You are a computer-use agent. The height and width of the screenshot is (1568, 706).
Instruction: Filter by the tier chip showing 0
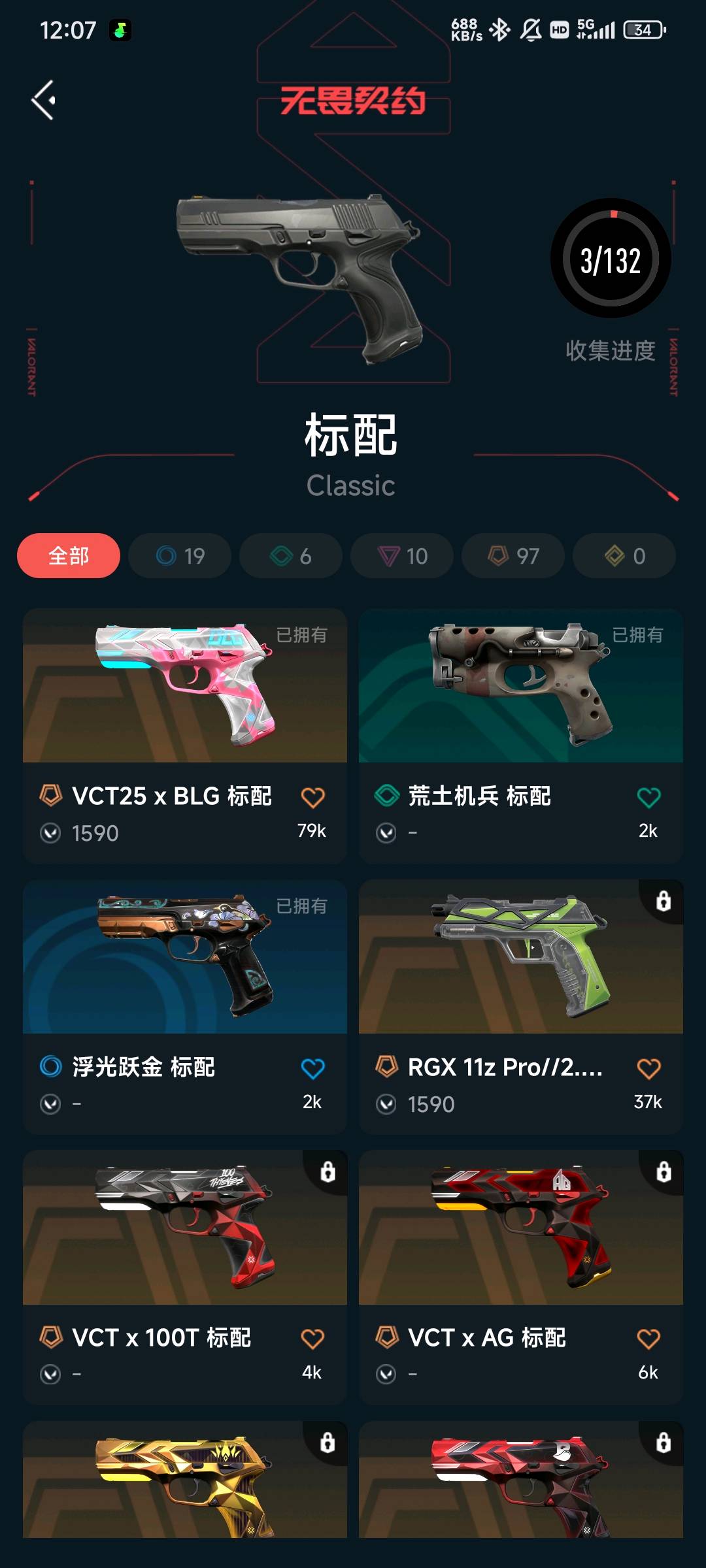click(x=624, y=556)
